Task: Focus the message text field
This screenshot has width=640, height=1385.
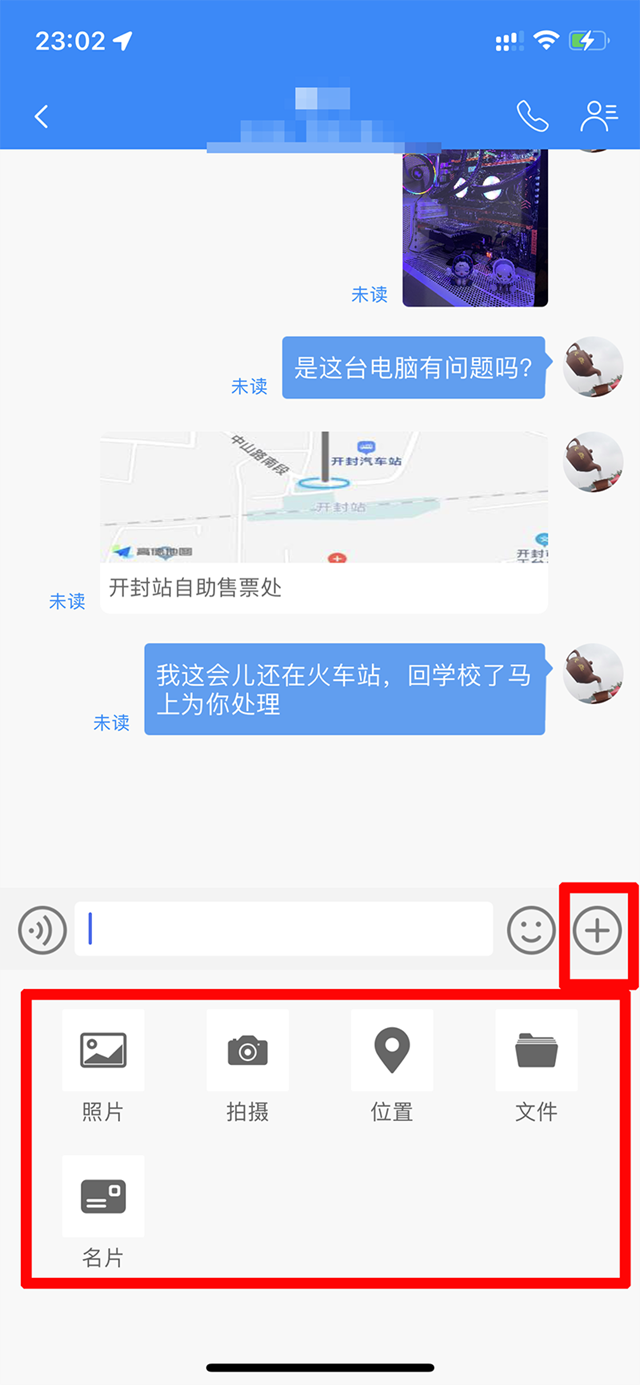Action: pos(283,929)
